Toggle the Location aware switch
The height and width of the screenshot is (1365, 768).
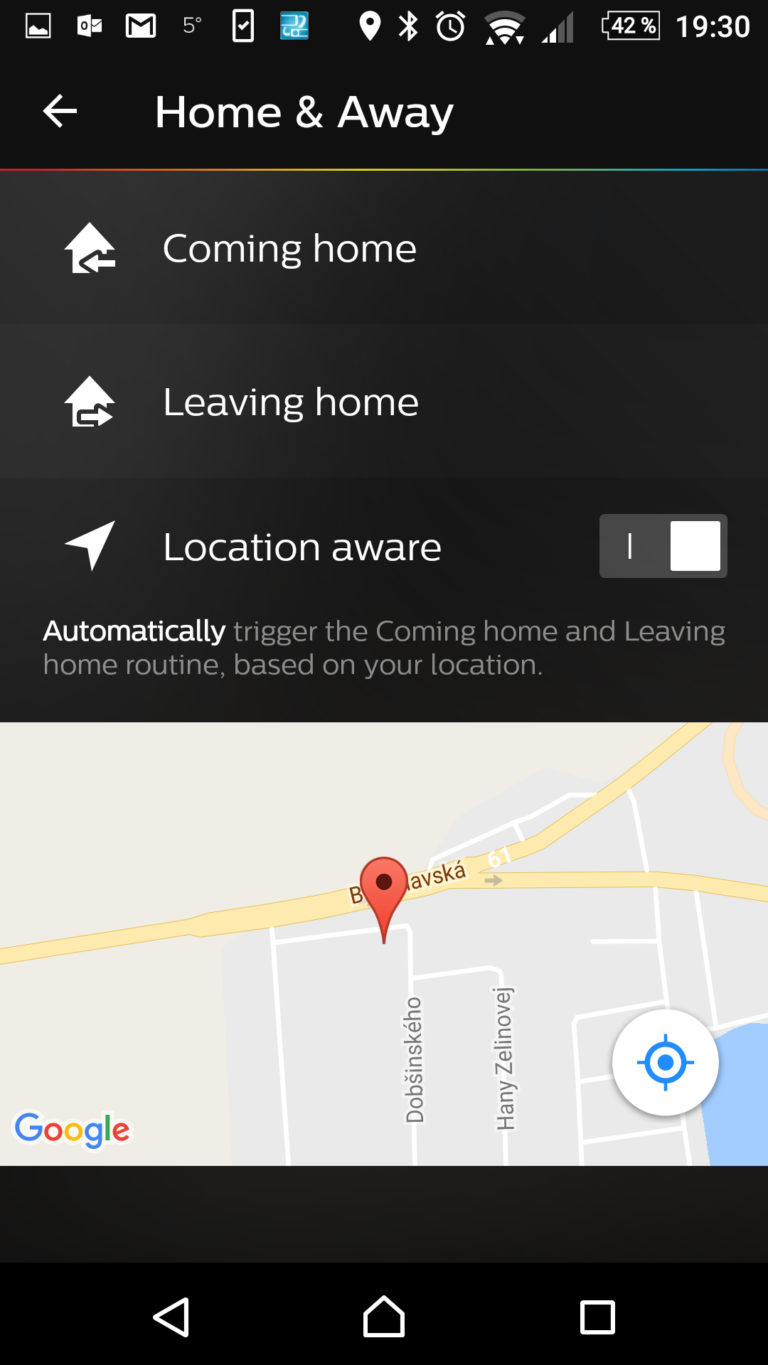[x=662, y=546]
